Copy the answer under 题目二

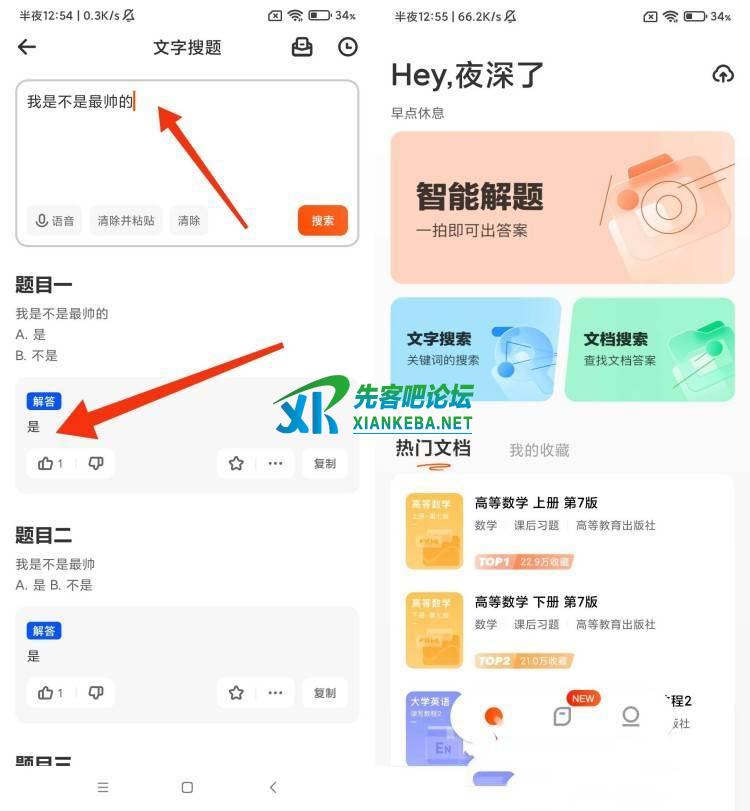[325, 692]
